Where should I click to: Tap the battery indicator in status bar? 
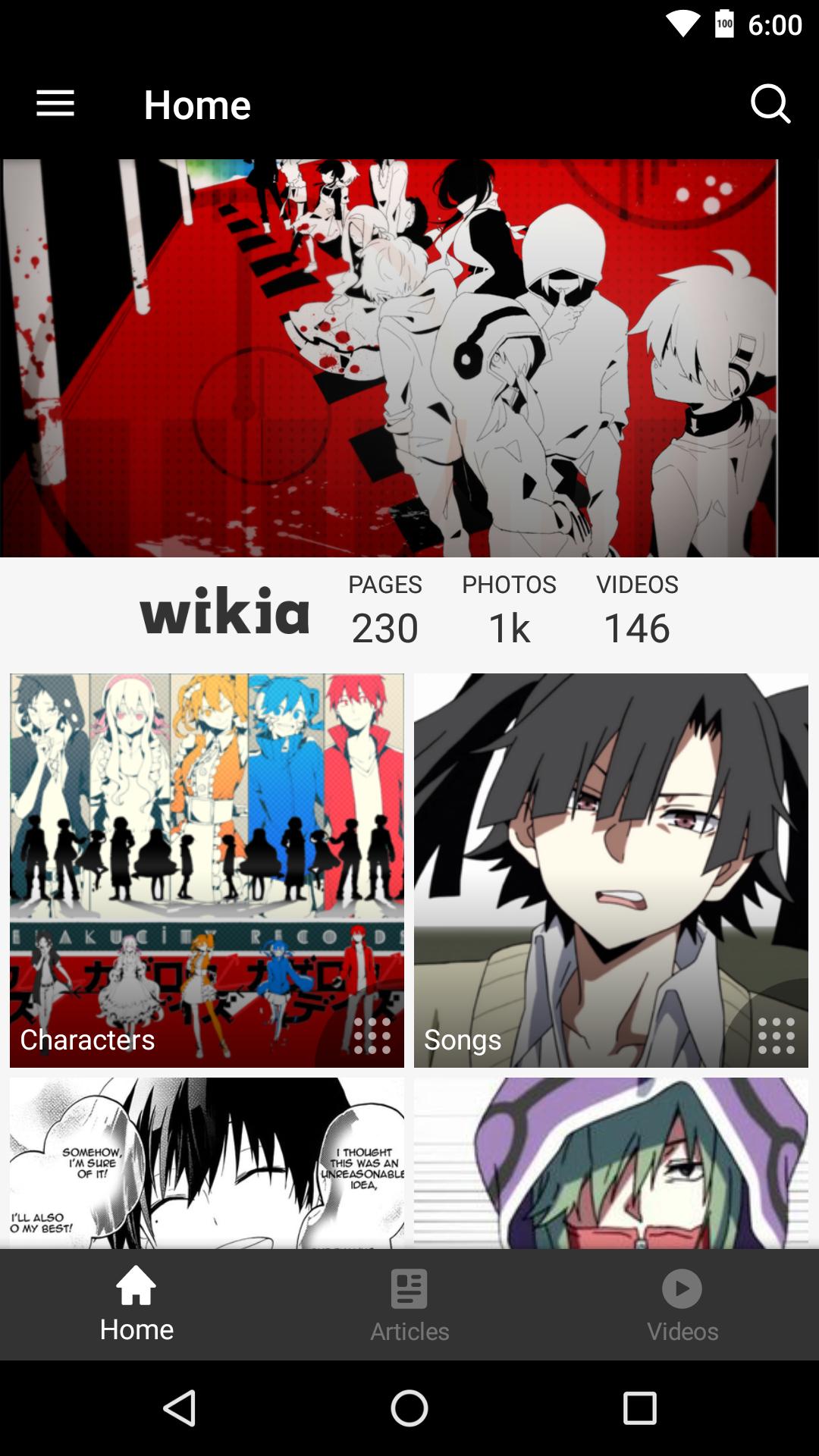724,23
